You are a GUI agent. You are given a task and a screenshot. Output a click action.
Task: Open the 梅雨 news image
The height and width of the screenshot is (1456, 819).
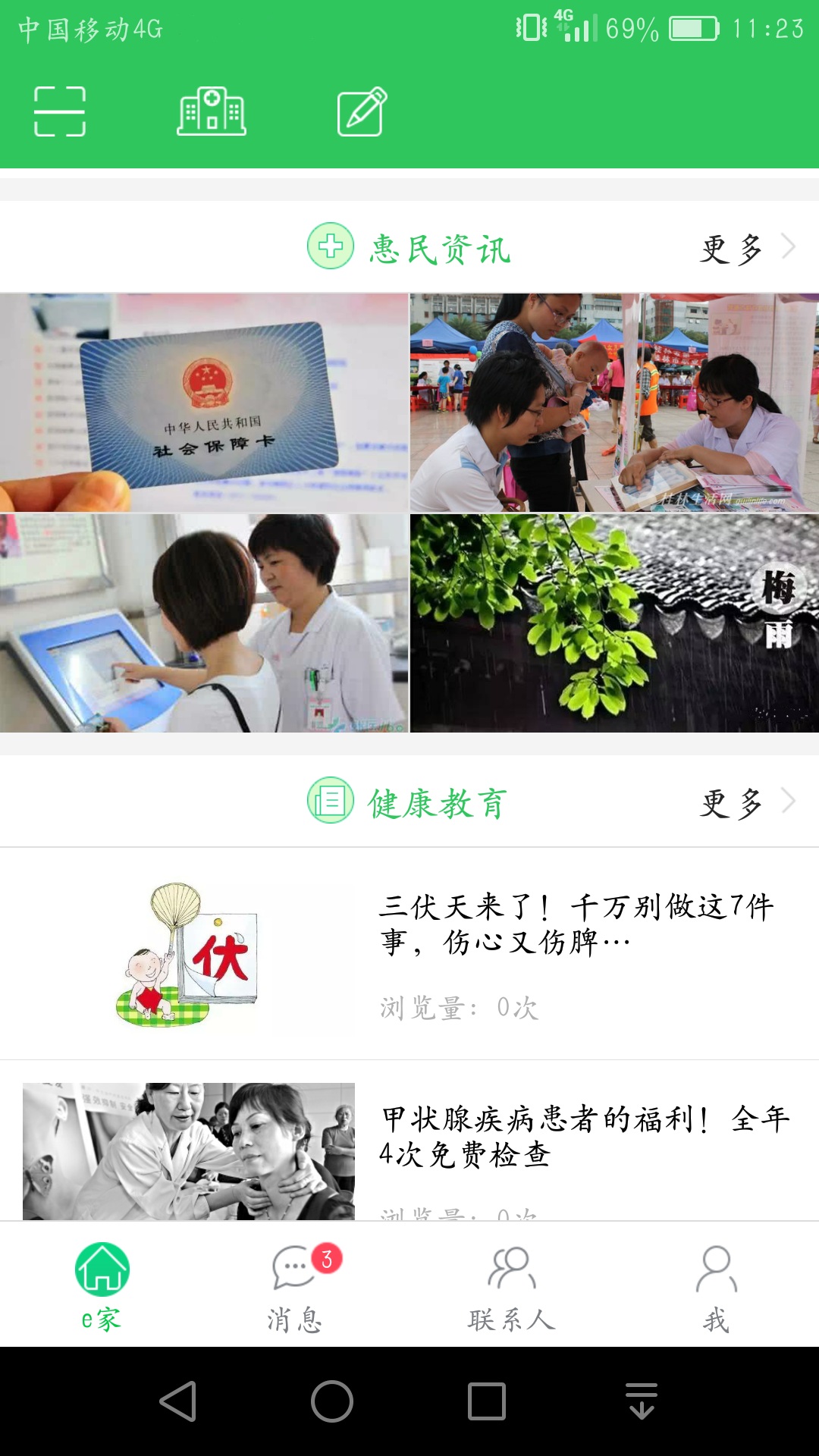tap(614, 623)
